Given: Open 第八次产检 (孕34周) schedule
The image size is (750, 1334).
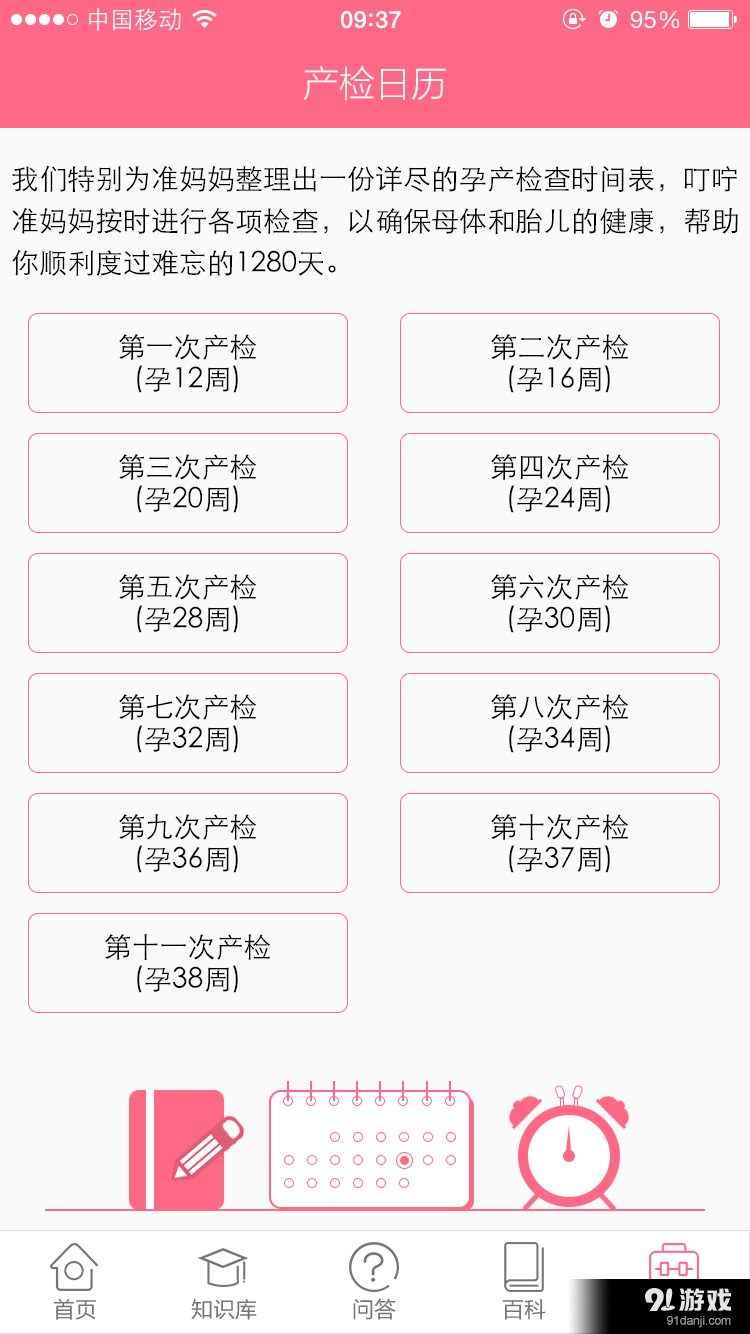Looking at the screenshot, I should point(559,722).
